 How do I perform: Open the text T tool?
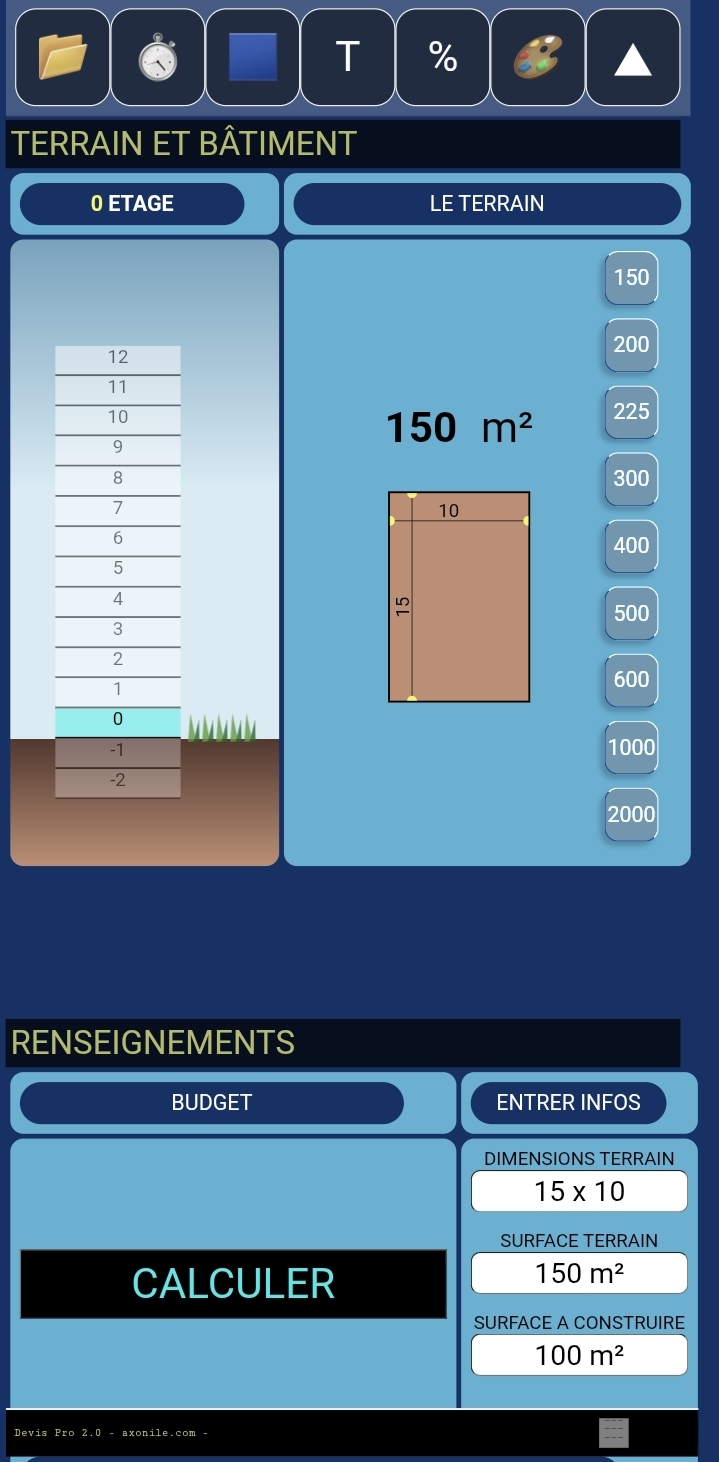click(x=347, y=57)
